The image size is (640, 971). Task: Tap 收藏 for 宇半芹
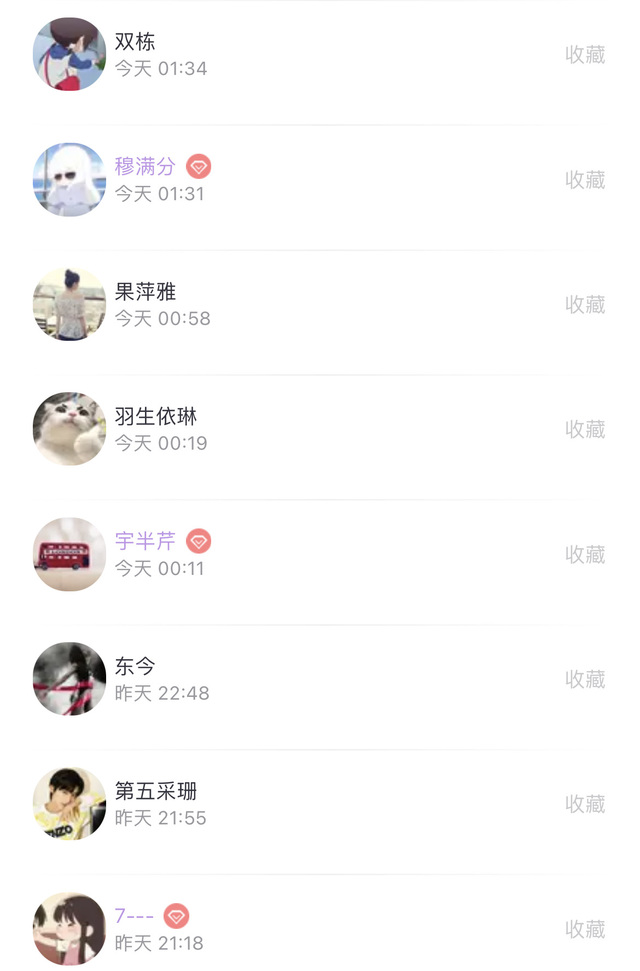pos(585,554)
